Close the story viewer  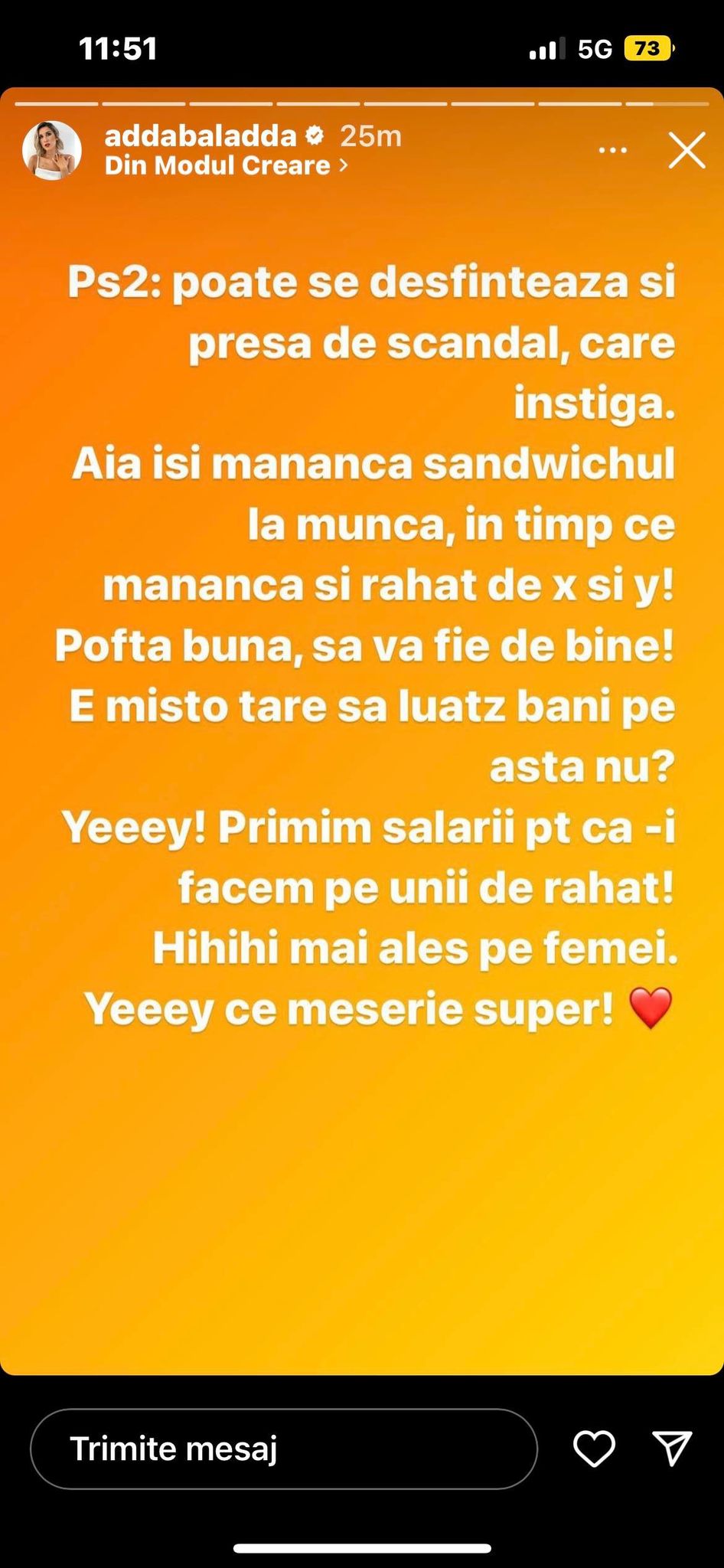(686, 150)
